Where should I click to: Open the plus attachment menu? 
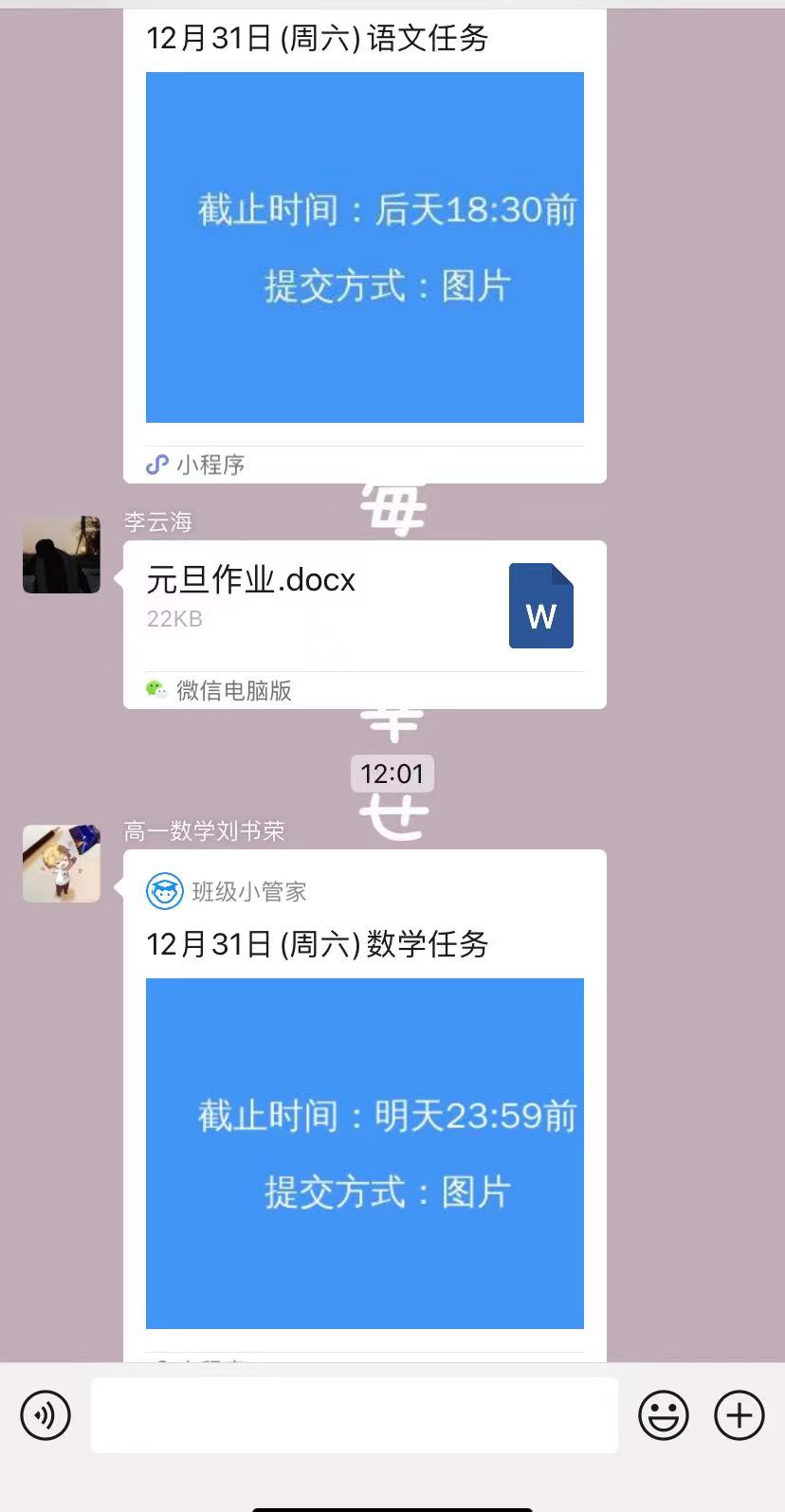[x=739, y=1415]
